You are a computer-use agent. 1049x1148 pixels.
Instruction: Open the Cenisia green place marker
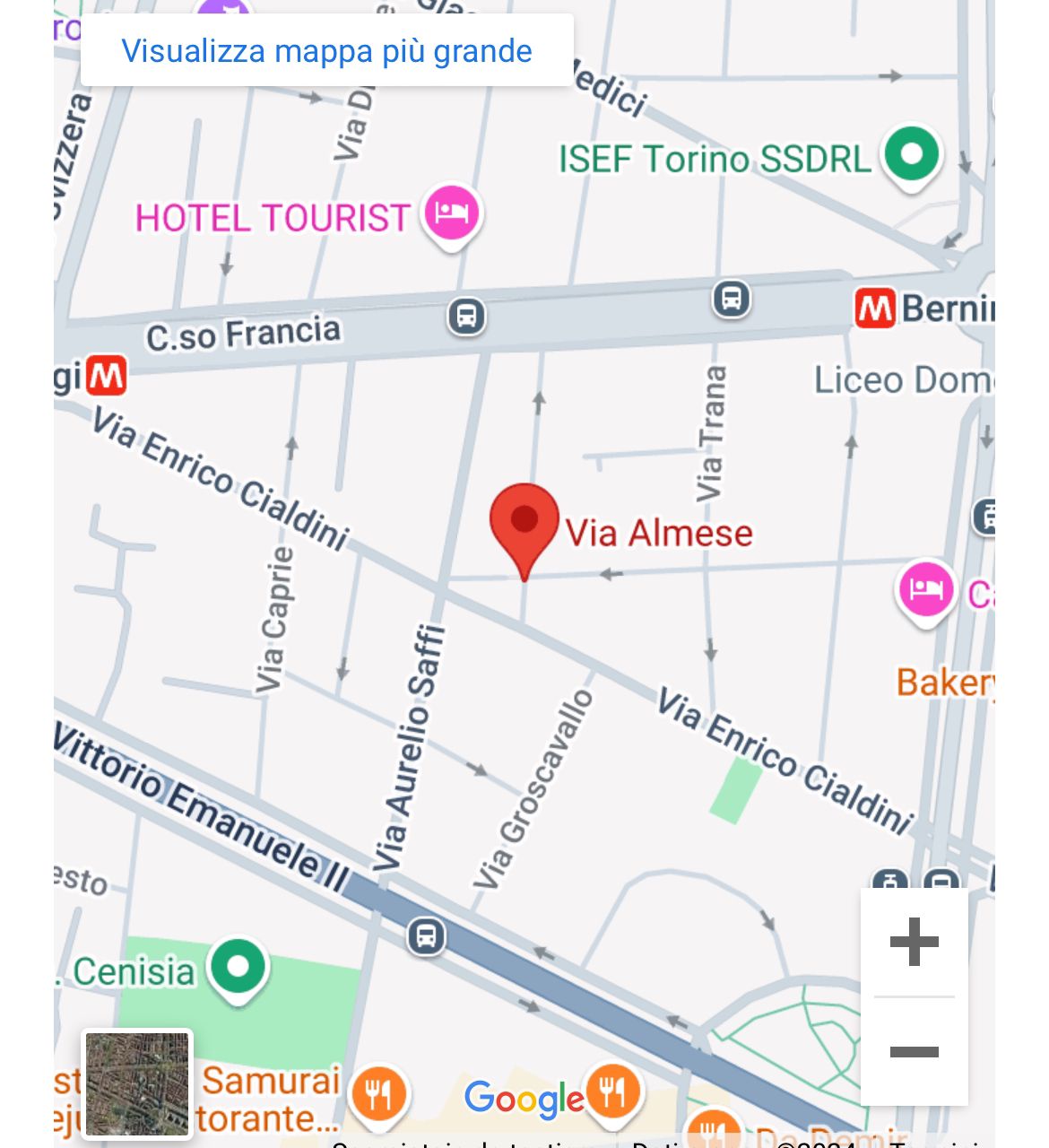pos(238,969)
